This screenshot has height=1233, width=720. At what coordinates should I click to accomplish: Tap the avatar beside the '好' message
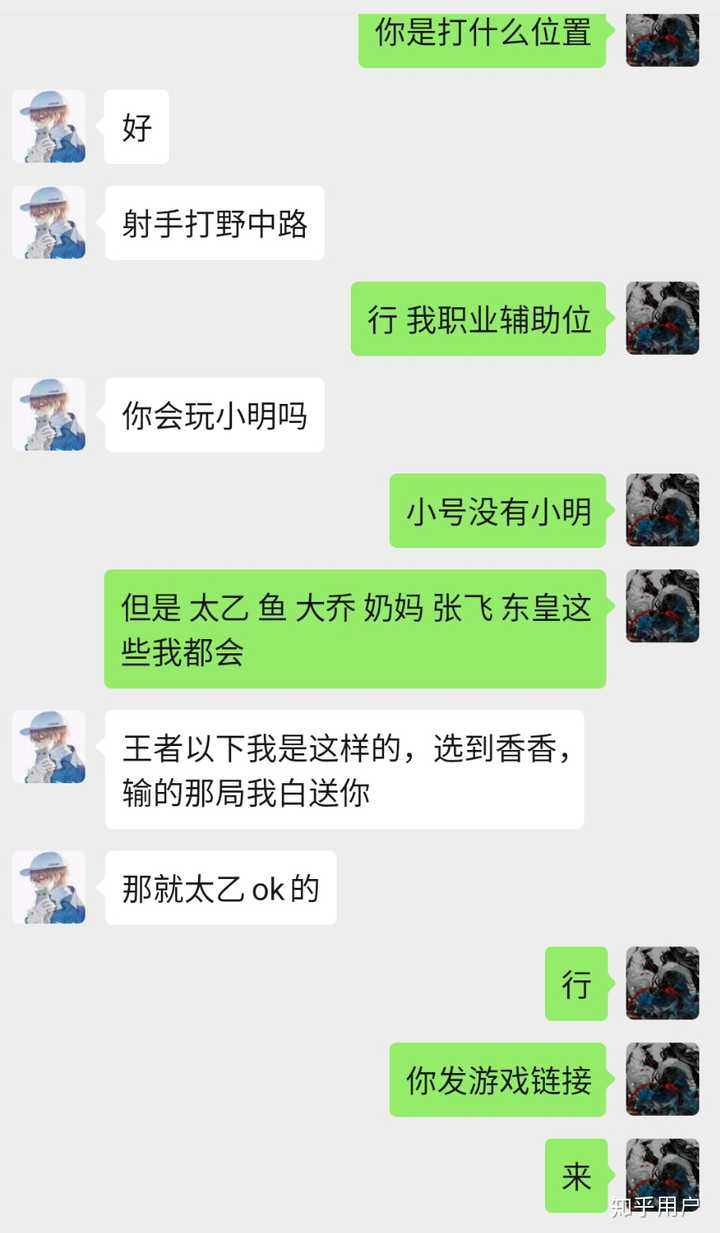click(49, 126)
